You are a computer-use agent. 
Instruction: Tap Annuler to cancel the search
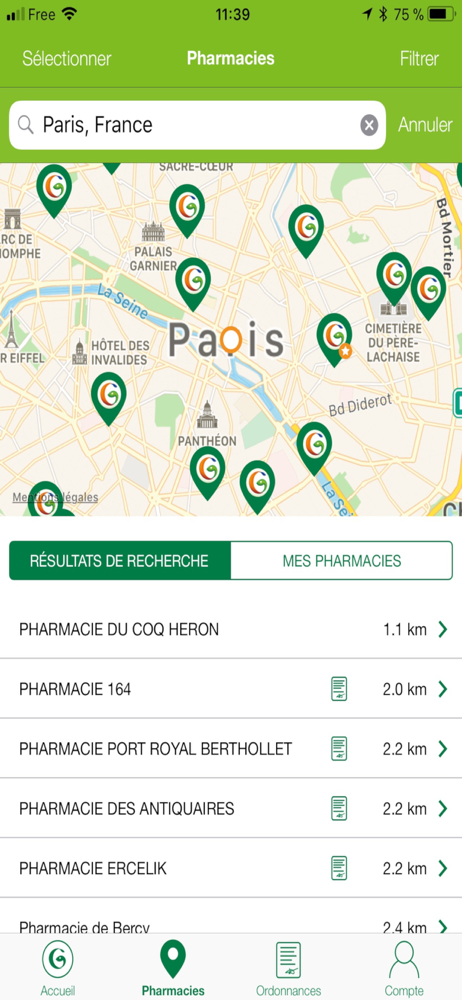[425, 125]
